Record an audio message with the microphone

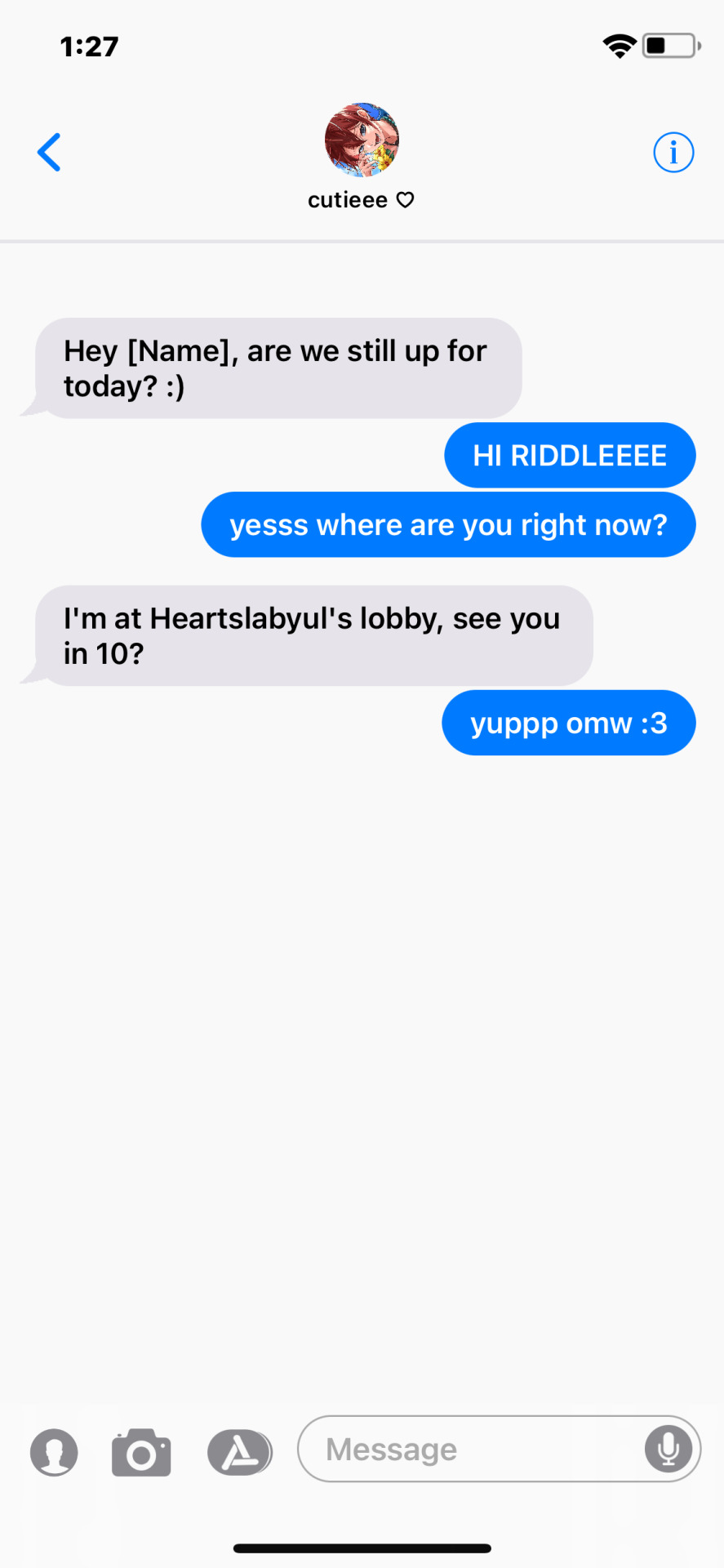[668, 1449]
